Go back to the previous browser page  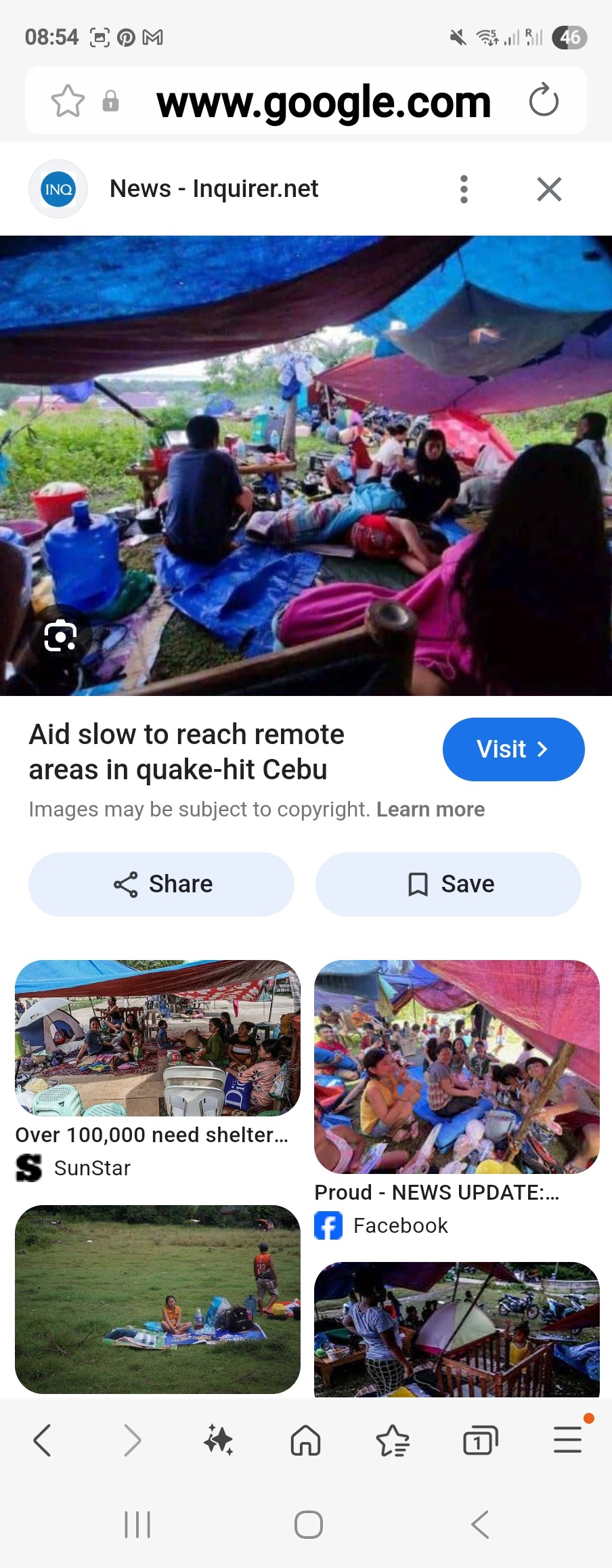(x=43, y=1440)
